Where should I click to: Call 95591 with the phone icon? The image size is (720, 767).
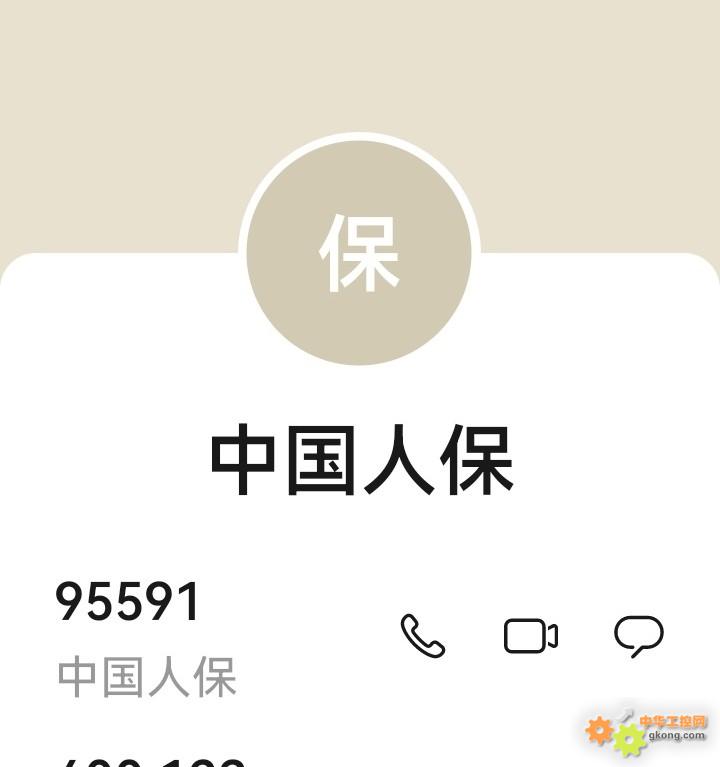pyautogui.click(x=422, y=636)
